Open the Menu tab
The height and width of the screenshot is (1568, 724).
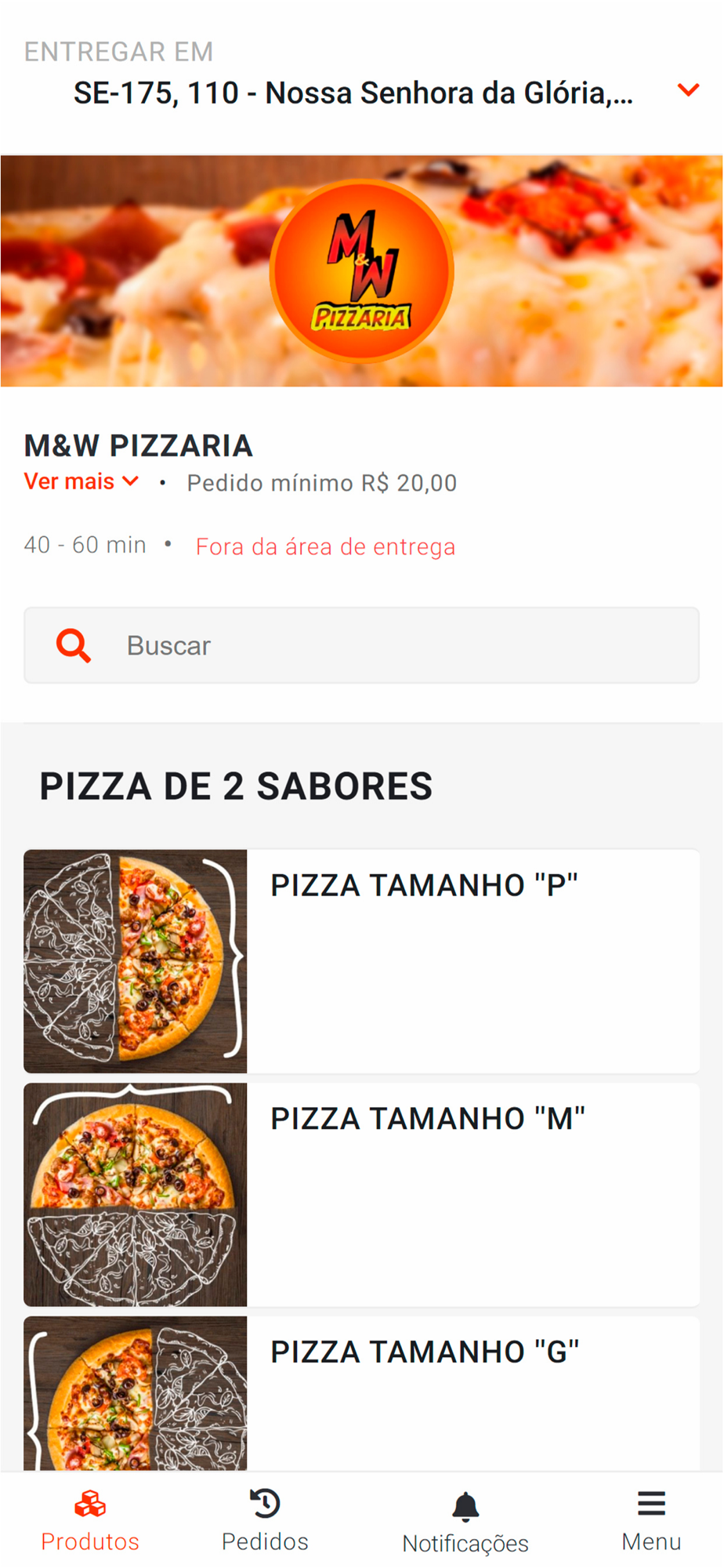click(x=651, y=1521)
